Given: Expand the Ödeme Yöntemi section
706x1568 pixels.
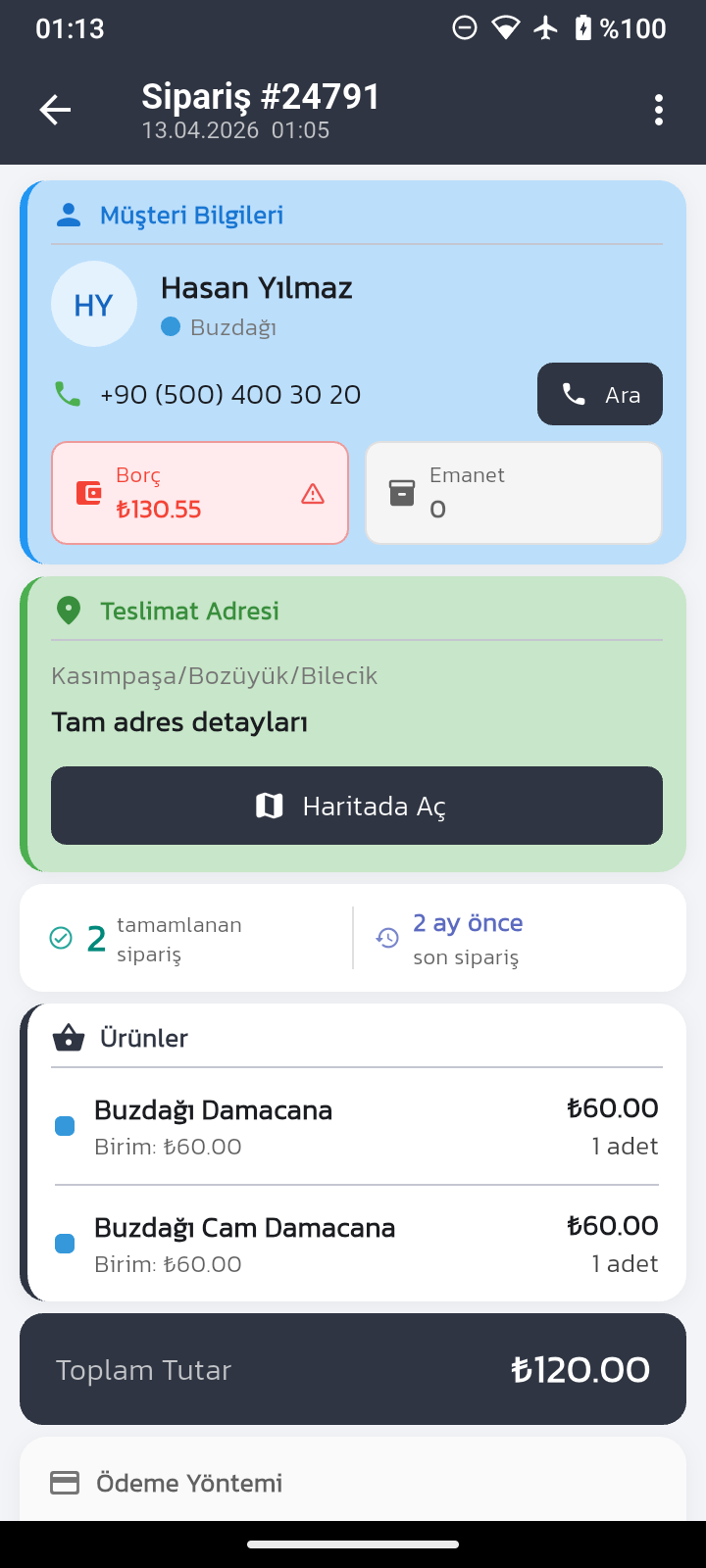Looking at the screenshot, I should click(353, 1483).
